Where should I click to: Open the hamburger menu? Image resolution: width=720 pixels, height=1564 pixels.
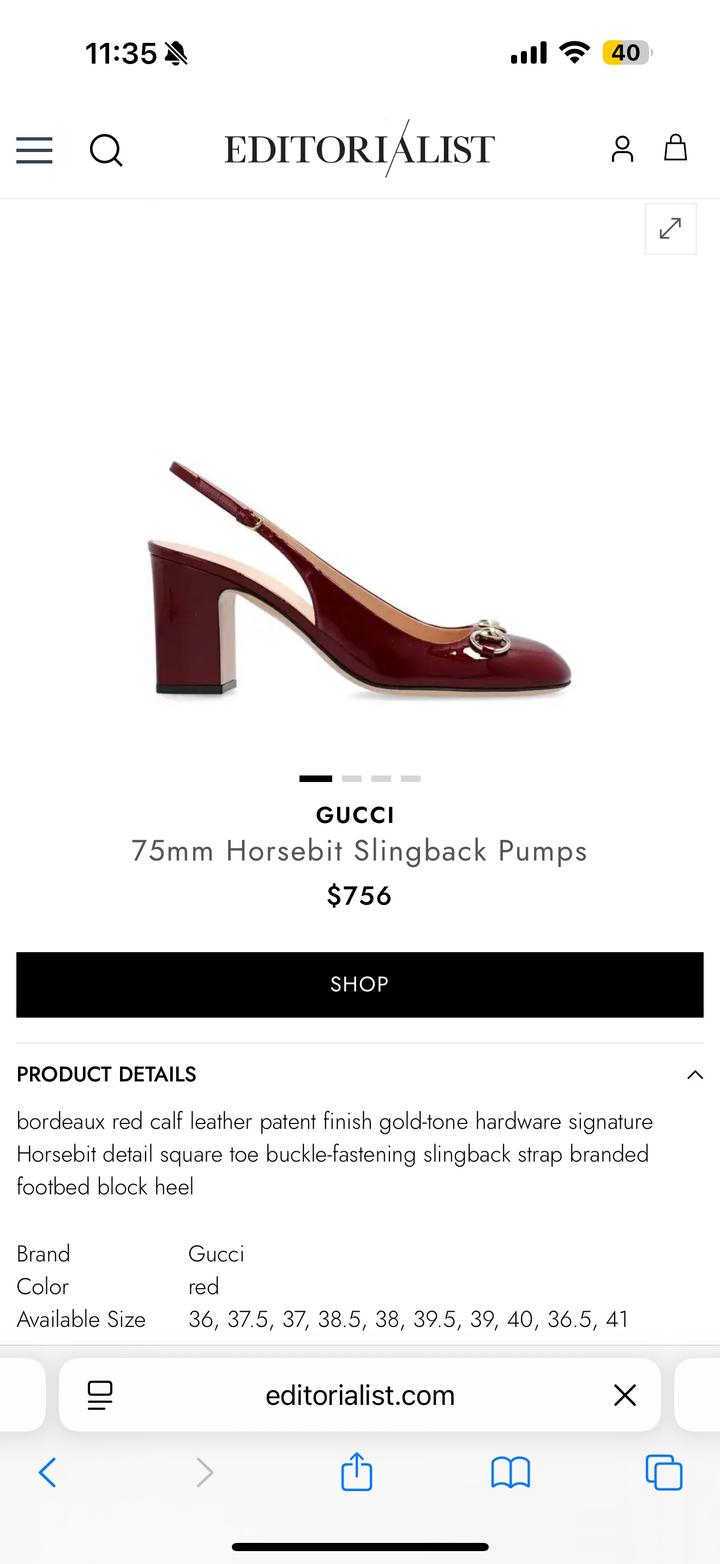pyautogui.click(x=34, y=150)
